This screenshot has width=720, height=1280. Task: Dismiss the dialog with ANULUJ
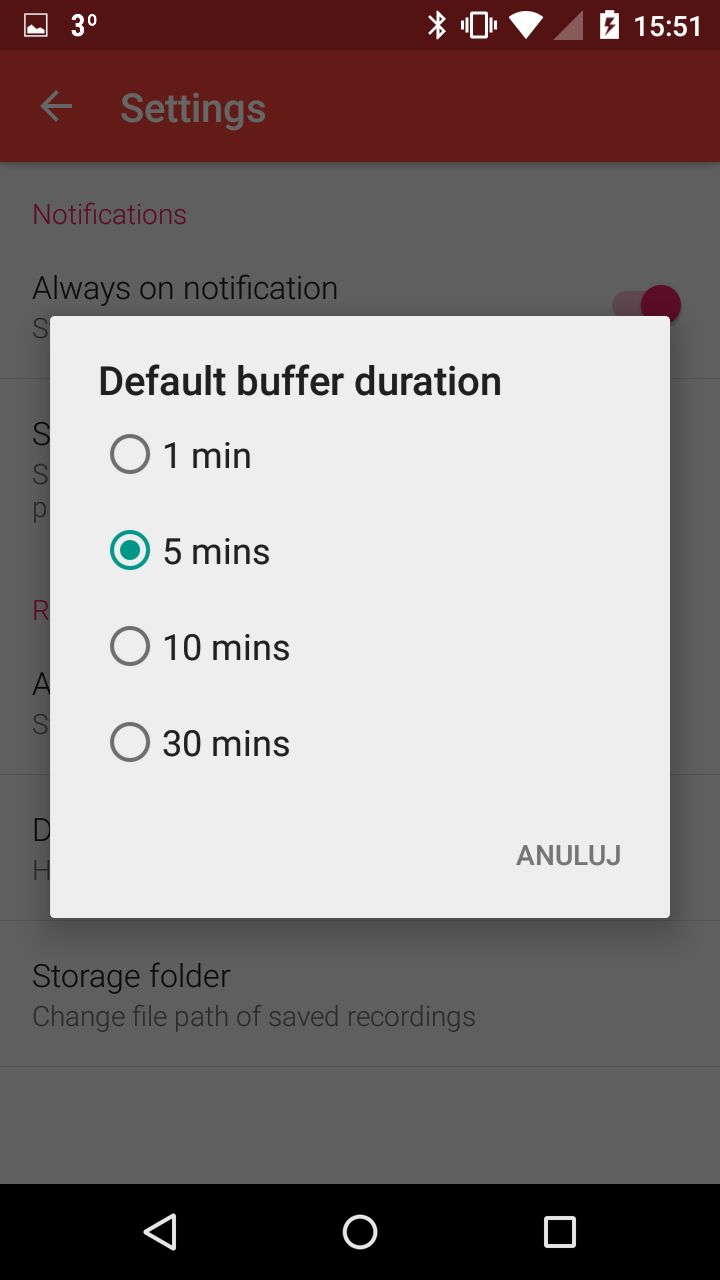coord(569,855)
